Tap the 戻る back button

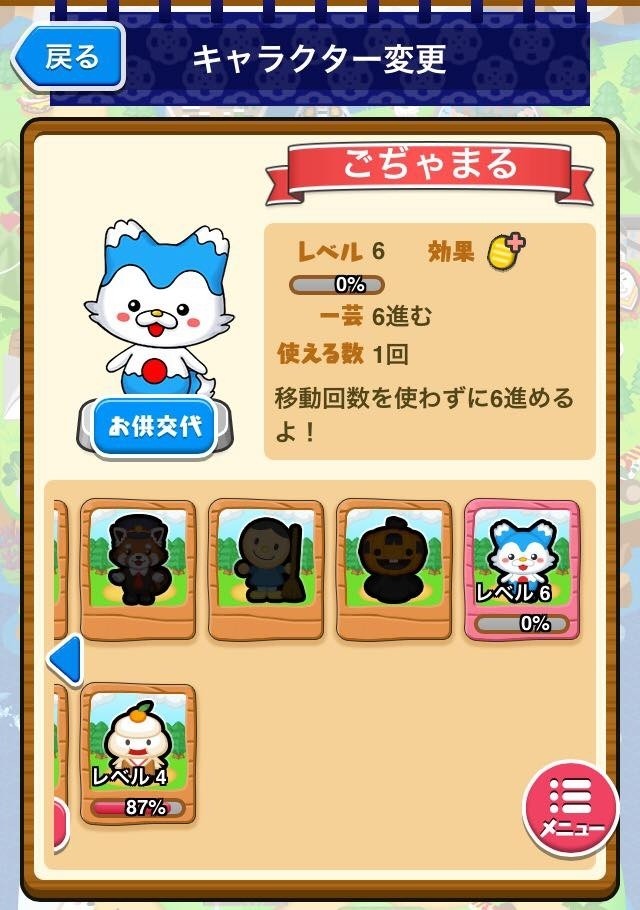pyautogui.click(x=70, y=57)
